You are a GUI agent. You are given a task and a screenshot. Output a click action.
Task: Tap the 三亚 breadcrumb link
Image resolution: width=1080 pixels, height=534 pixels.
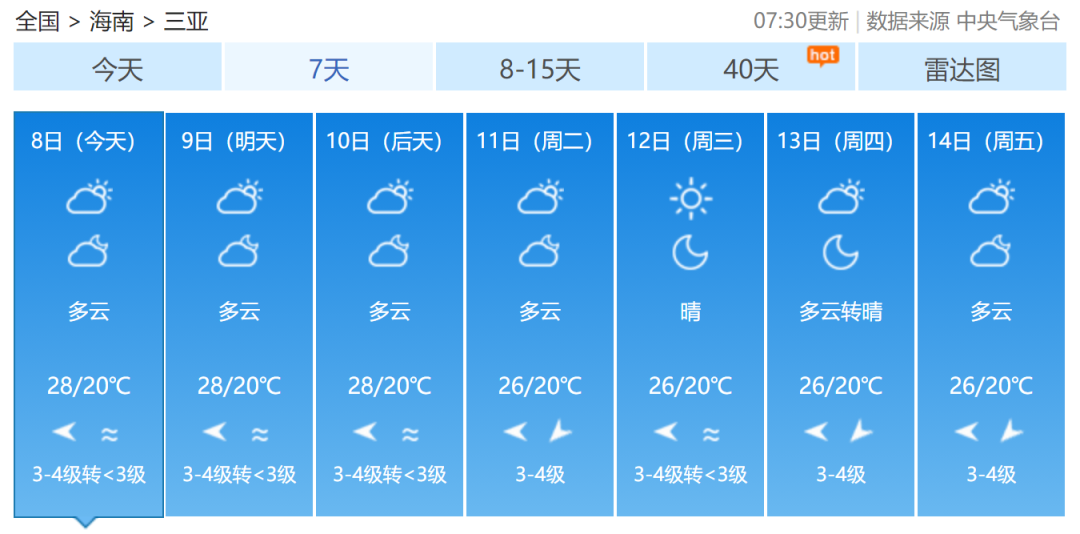point(186,21)
